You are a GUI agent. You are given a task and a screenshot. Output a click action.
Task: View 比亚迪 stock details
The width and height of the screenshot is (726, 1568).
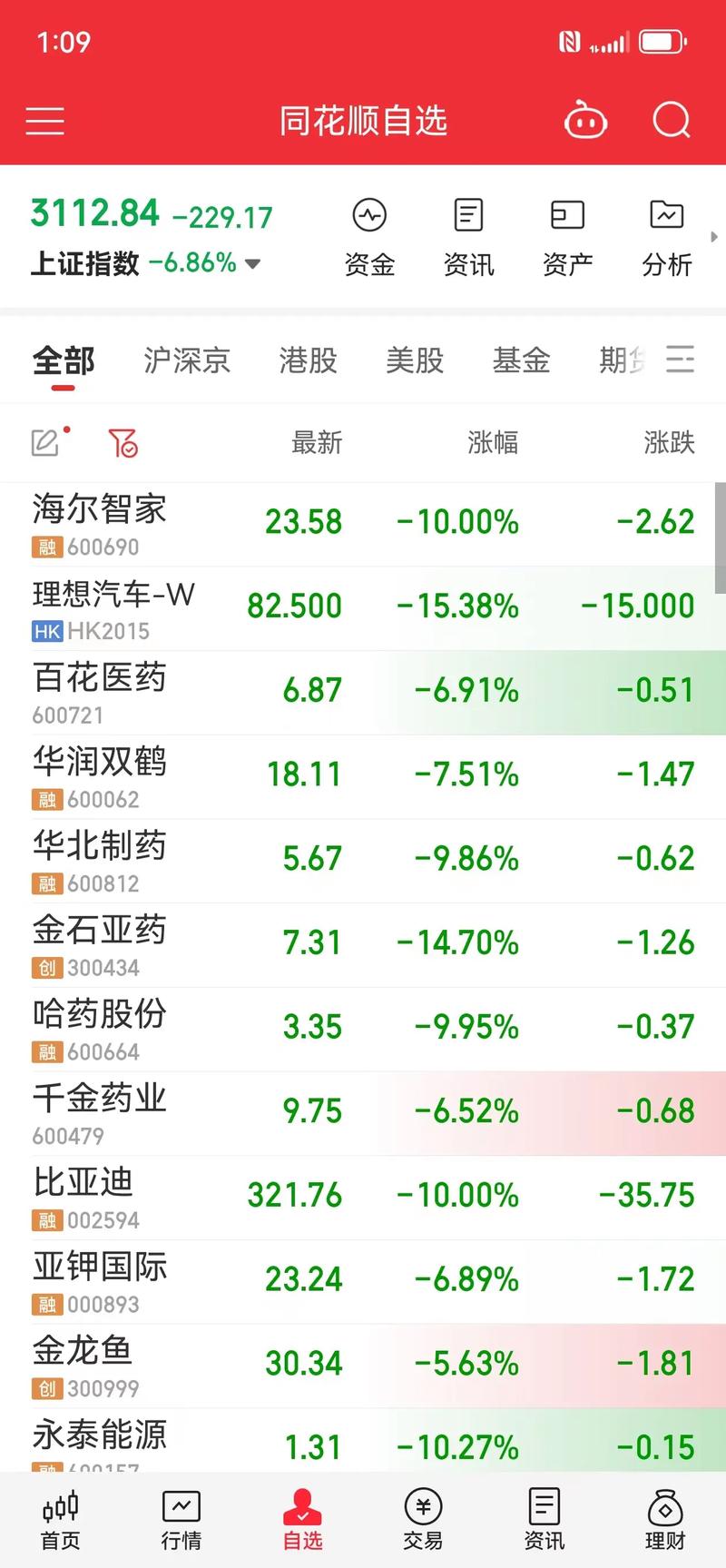pyautogui.click(x=83, y=1196)
